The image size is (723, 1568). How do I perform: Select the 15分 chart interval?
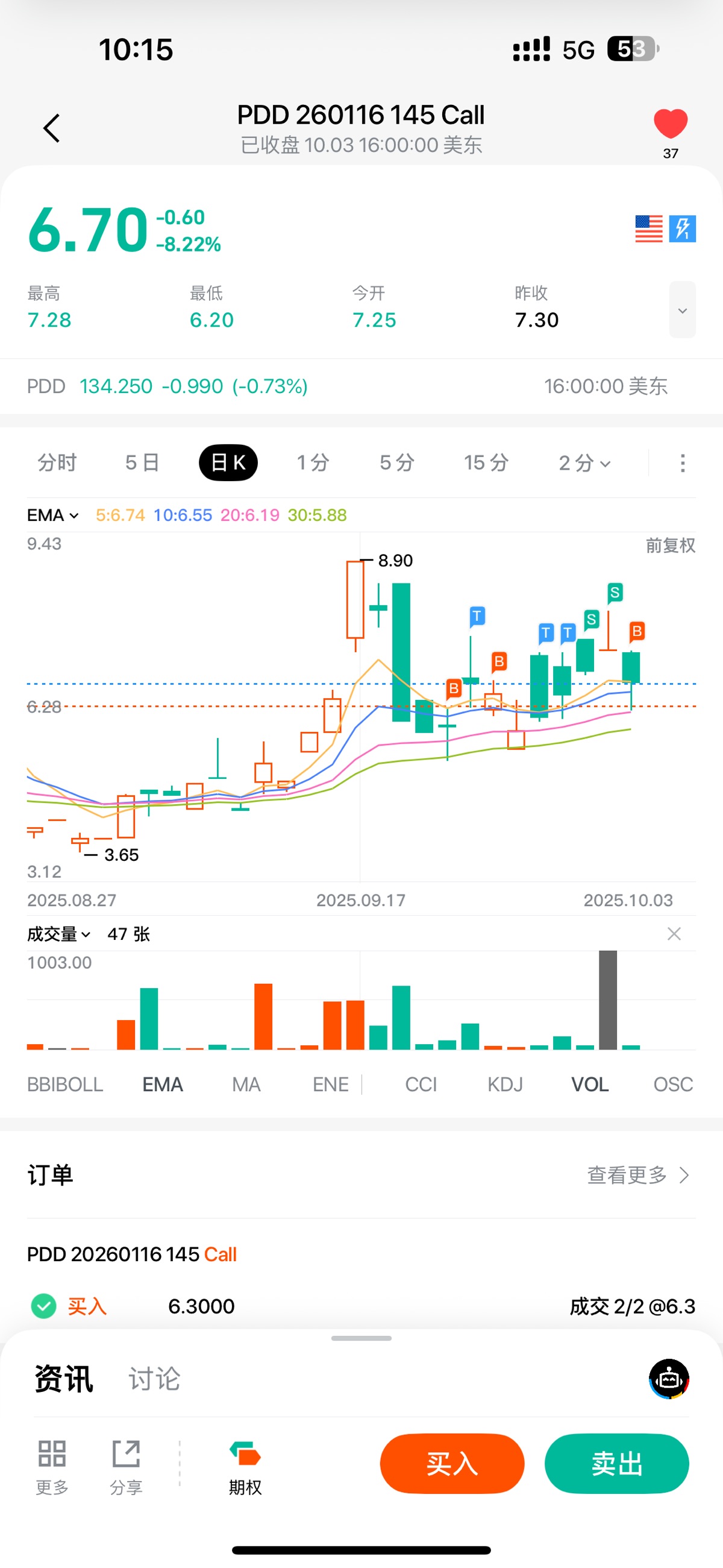pos(486,462)
